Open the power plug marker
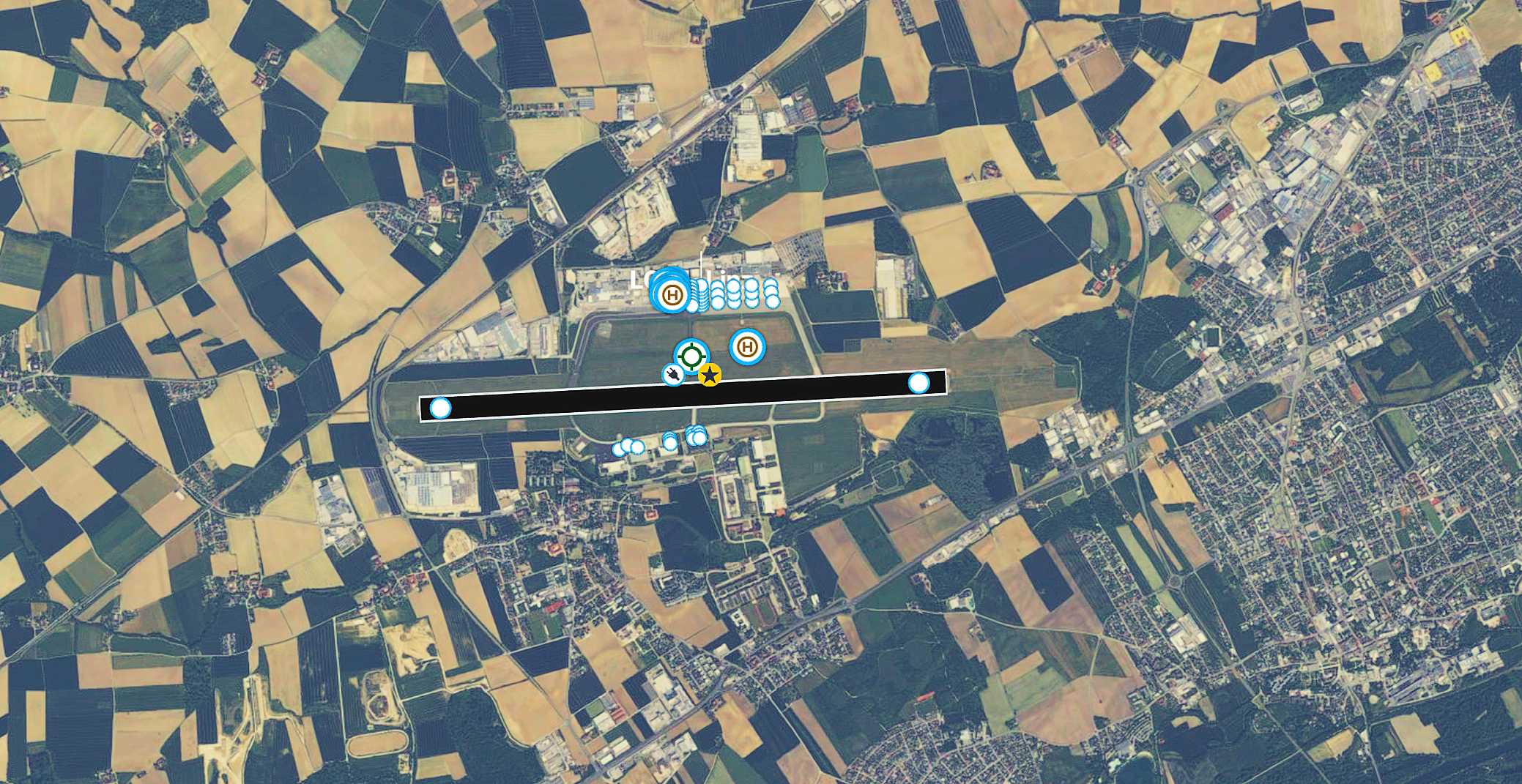Screen dimensions: 1522x784 [672, 376]
